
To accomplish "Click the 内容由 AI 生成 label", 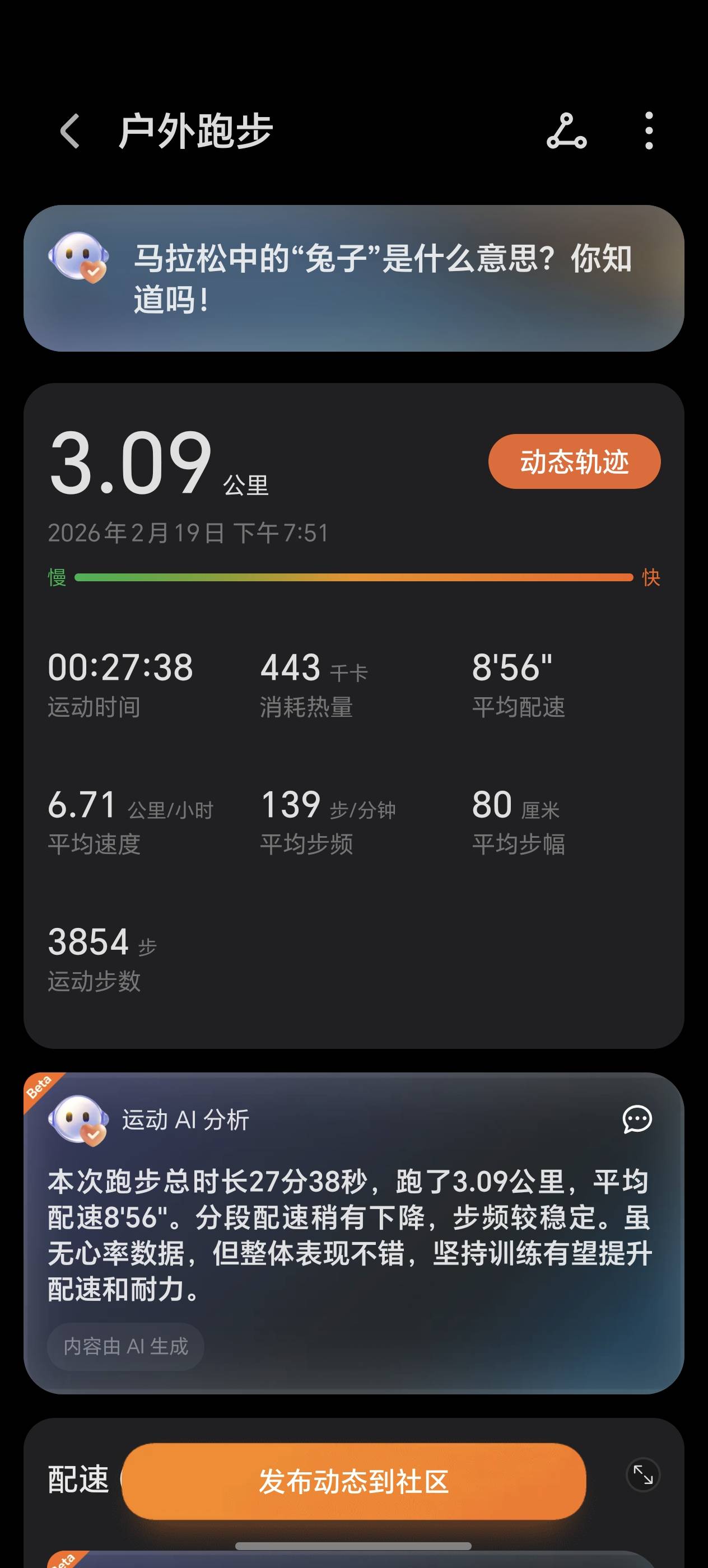I will (125, 1346).
